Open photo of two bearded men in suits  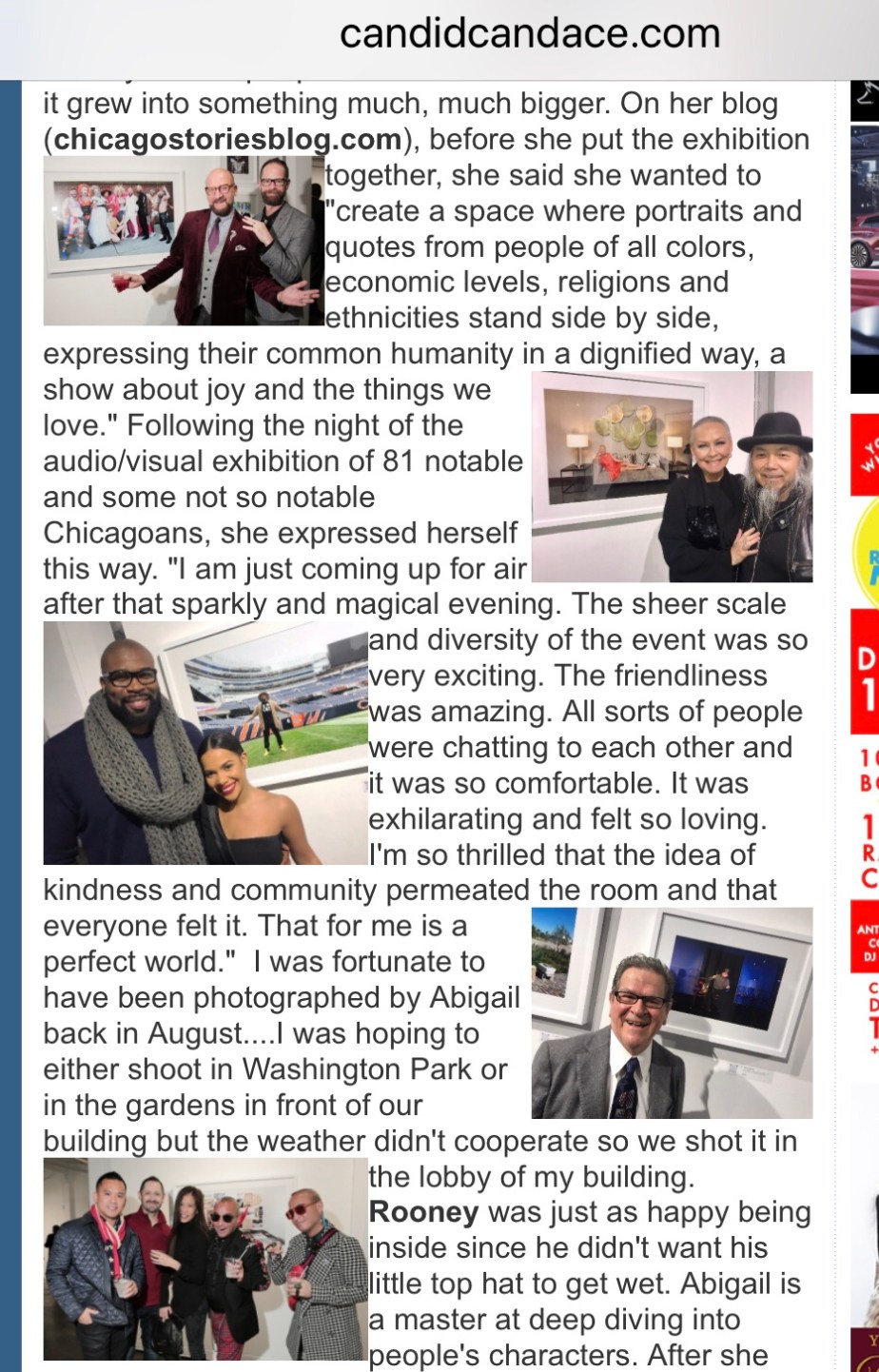(183, 242)
